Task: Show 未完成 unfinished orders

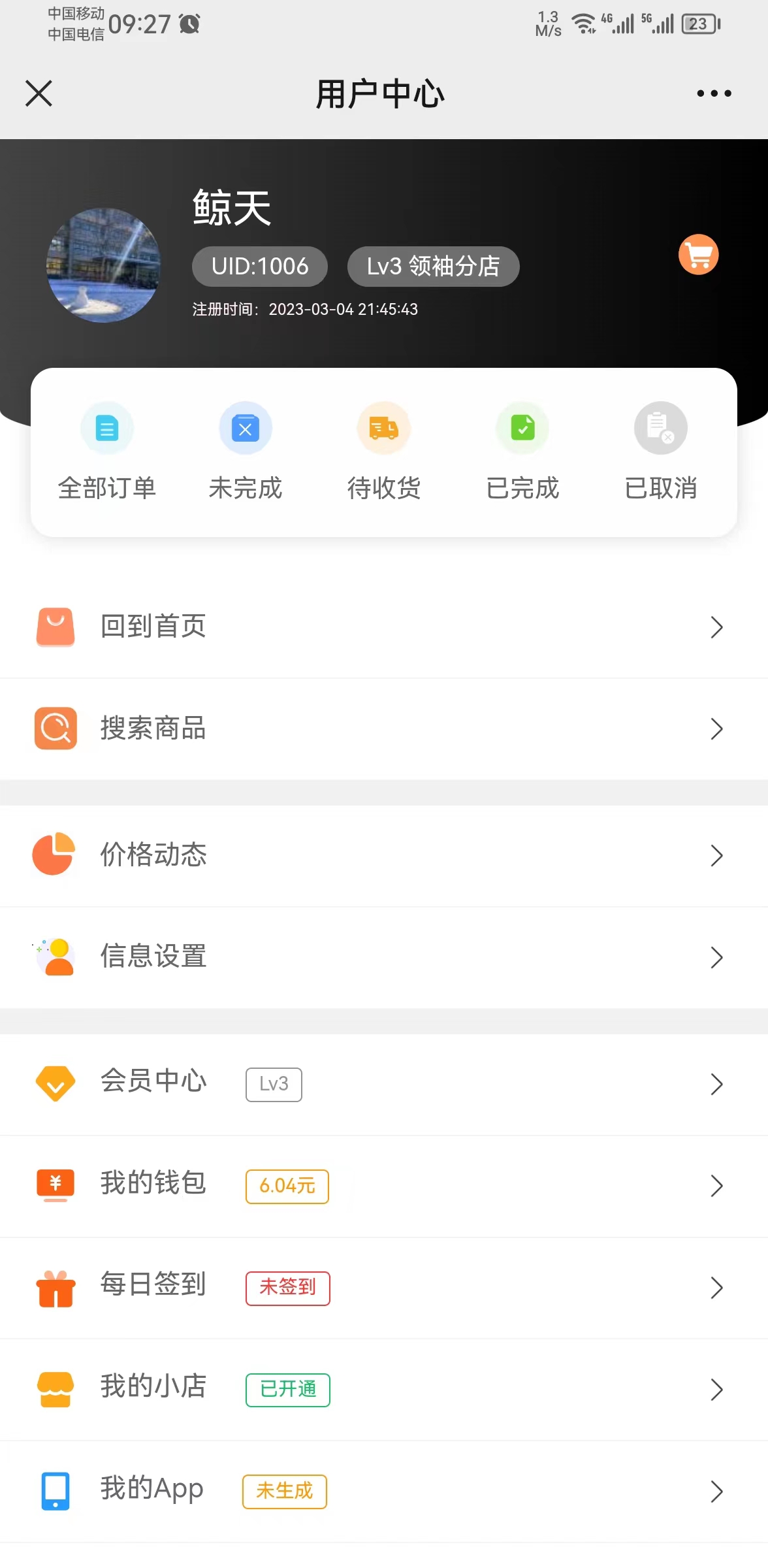Action: coord(246,451)
